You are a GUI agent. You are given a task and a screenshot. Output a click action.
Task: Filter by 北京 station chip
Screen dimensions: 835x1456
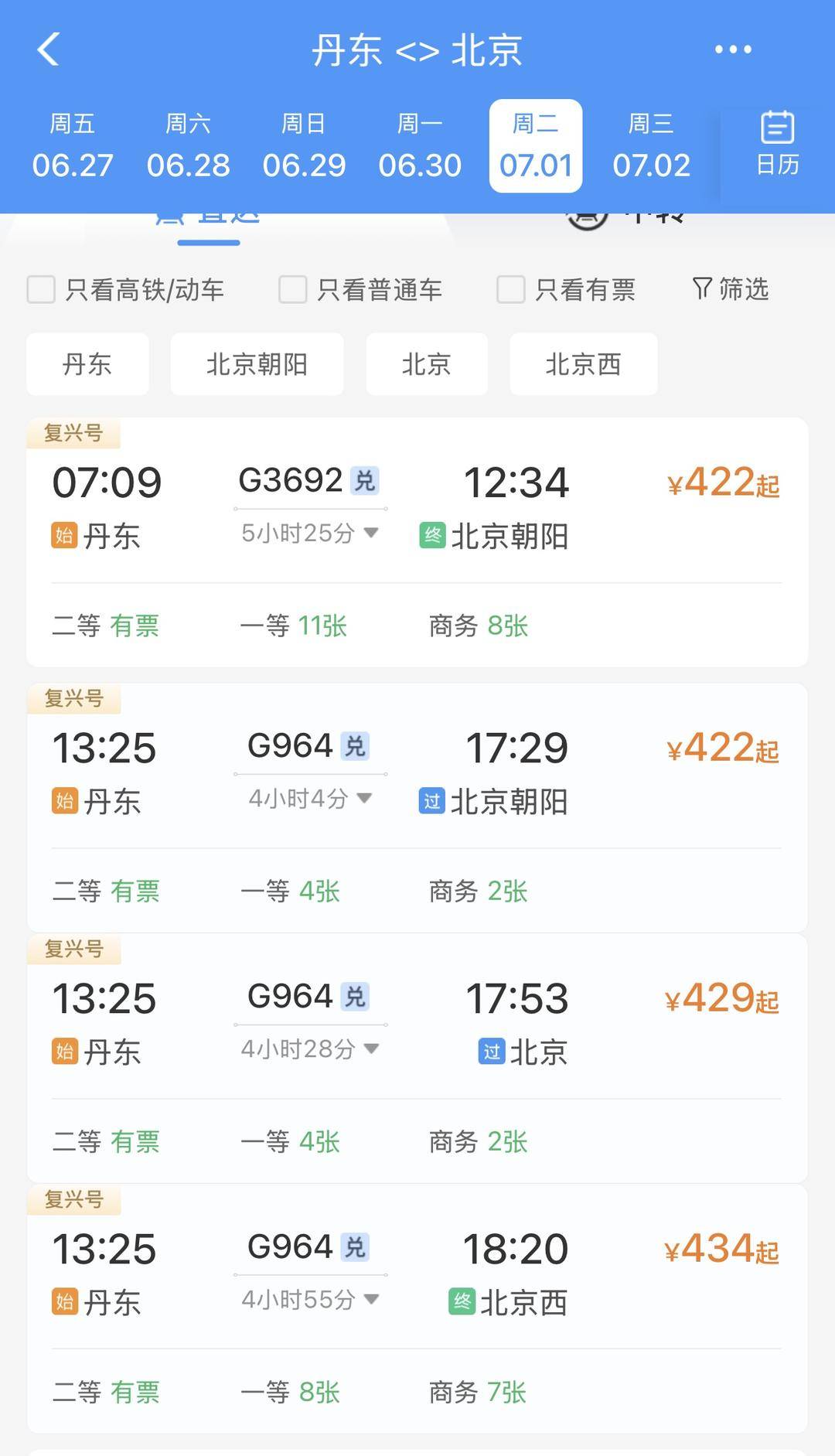pyautogui.click(x=427, y=364)
